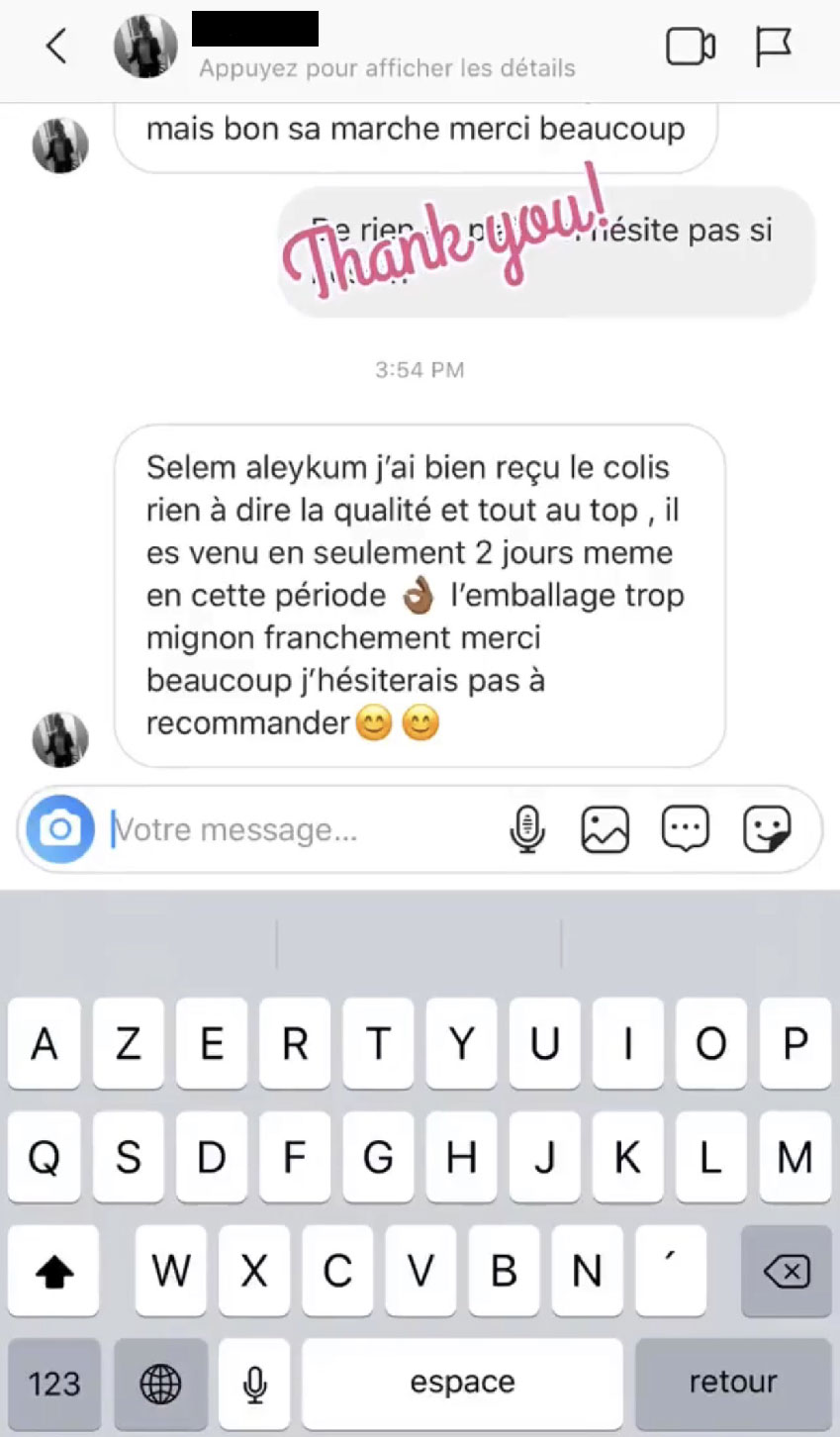Tap the espace key
The width and height of the screenshot is (840, 1437).
tap(462, 1384)
